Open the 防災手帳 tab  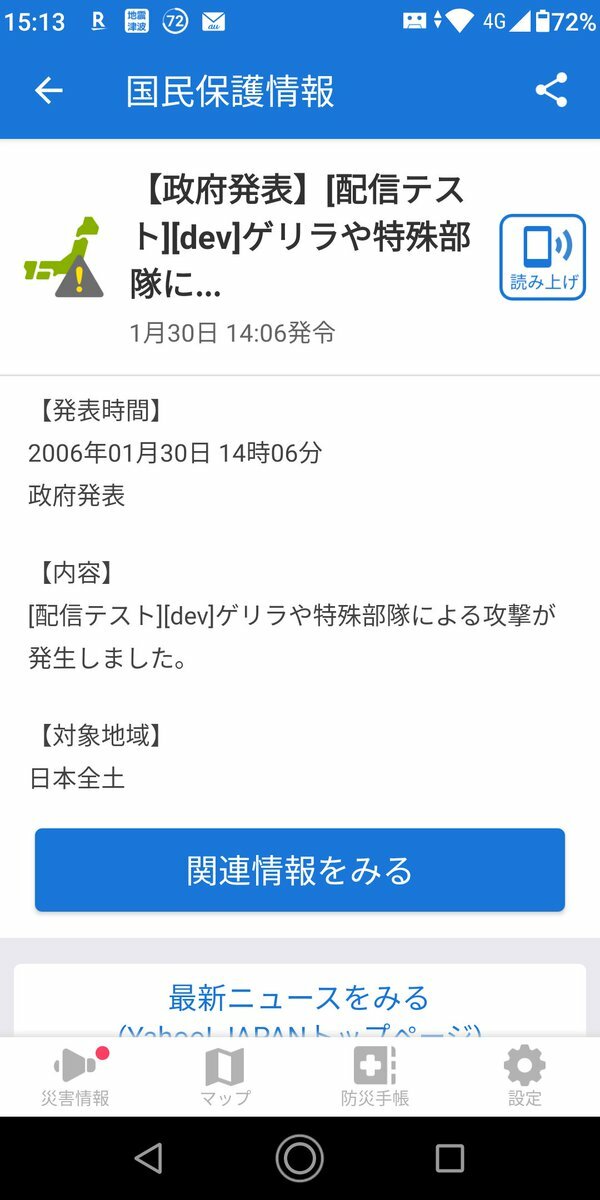click(375, 1076)
